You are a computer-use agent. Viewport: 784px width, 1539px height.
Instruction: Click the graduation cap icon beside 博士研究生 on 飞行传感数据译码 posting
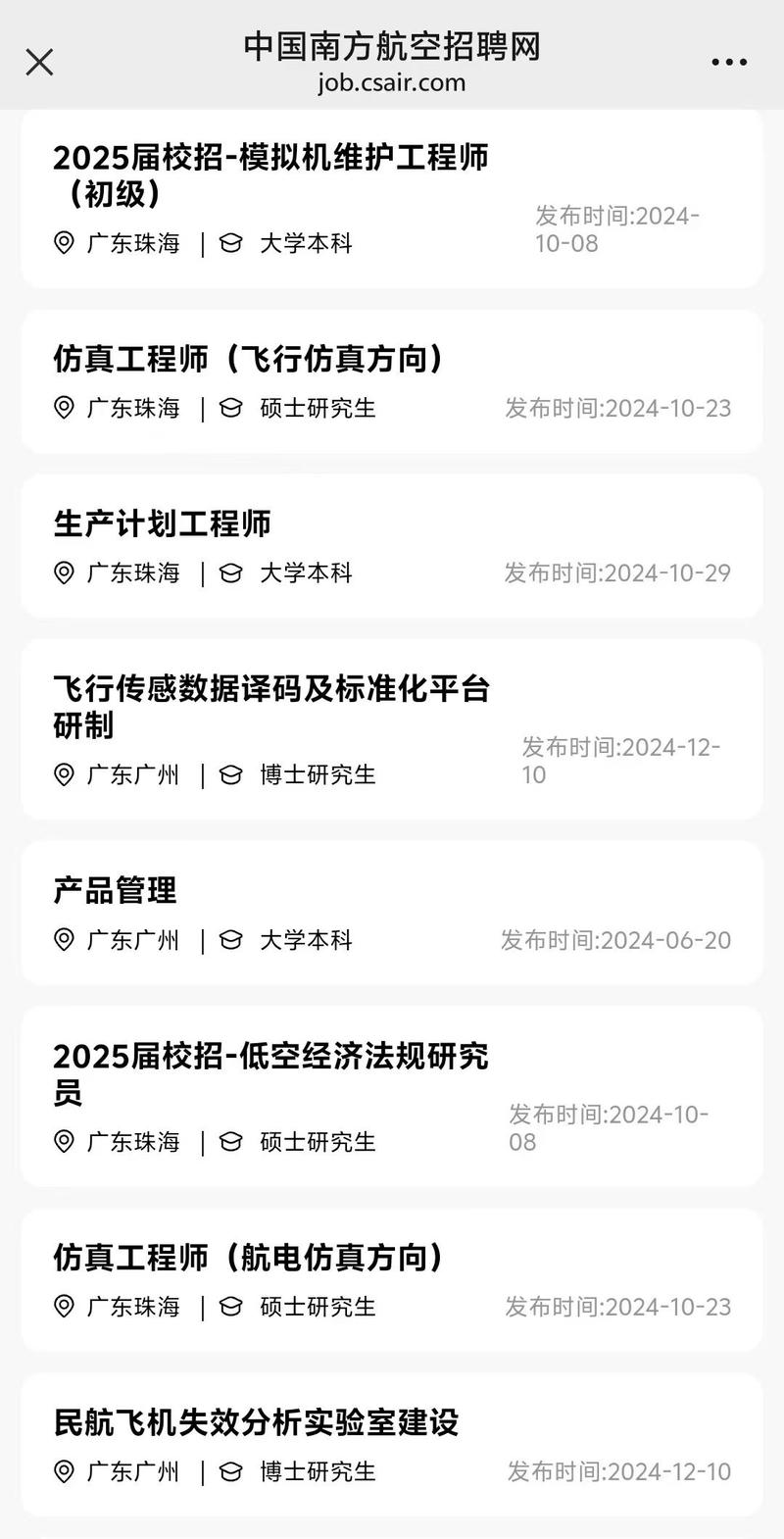(229, 775)
